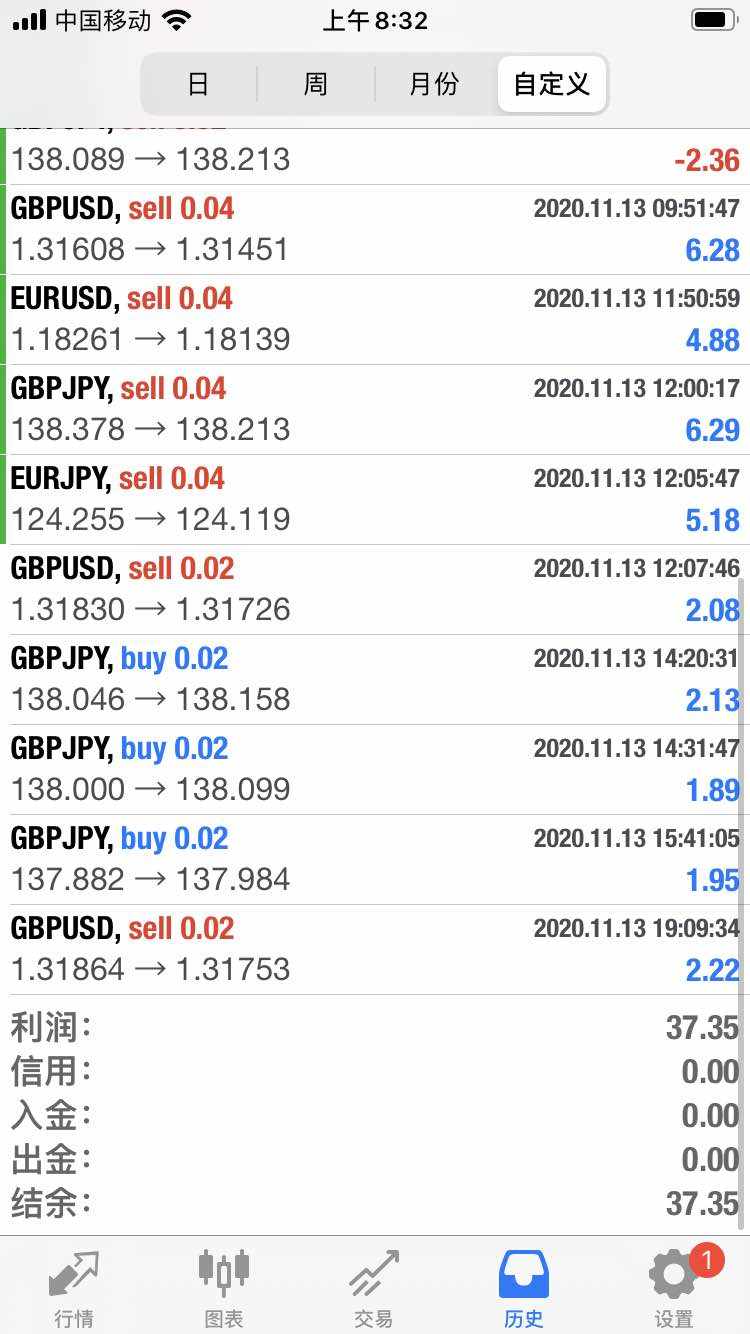Open the 历史 tab
Screen dimensions: 750x1334
[523, 1289]
